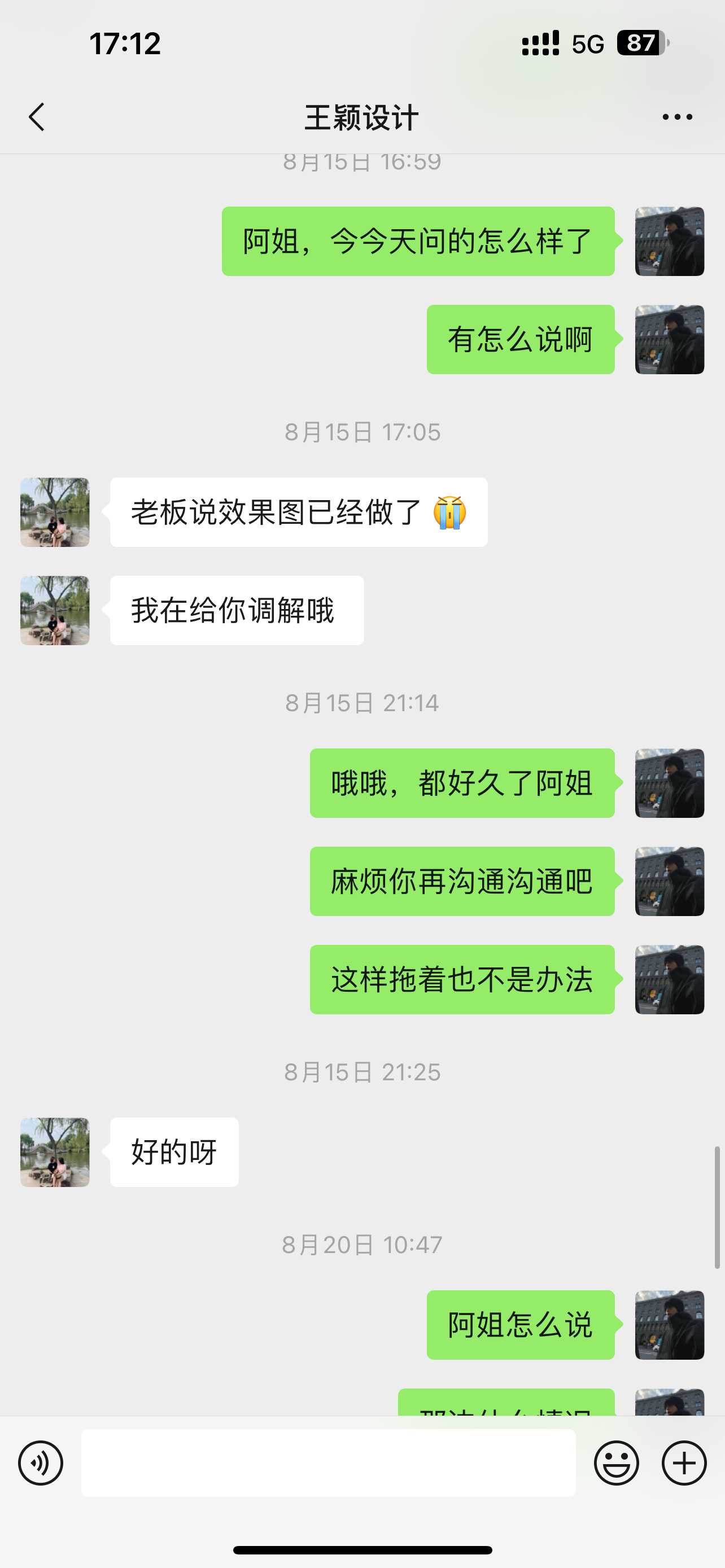Open contact avatar beside 老板说效果图已经做了

point(55,512)
